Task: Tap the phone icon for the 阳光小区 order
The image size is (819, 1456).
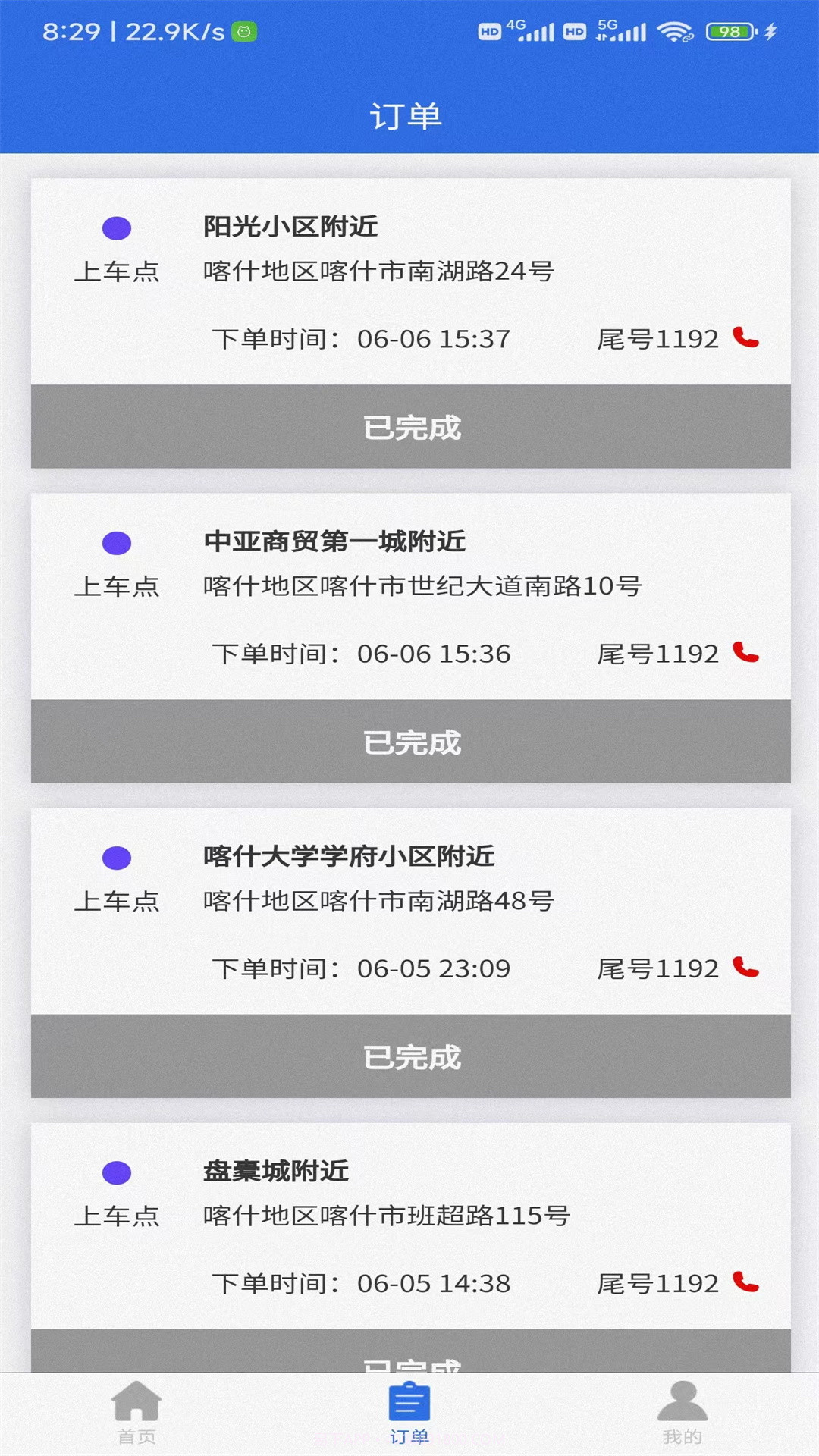Action: click(x=745, y=340)
